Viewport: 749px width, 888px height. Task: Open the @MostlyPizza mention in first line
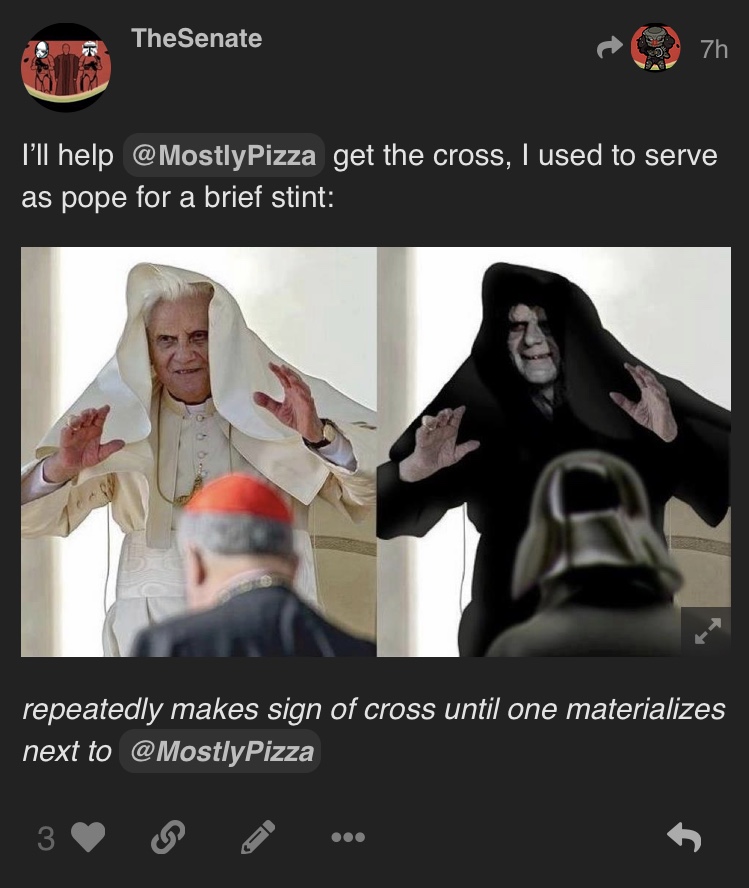223,156
